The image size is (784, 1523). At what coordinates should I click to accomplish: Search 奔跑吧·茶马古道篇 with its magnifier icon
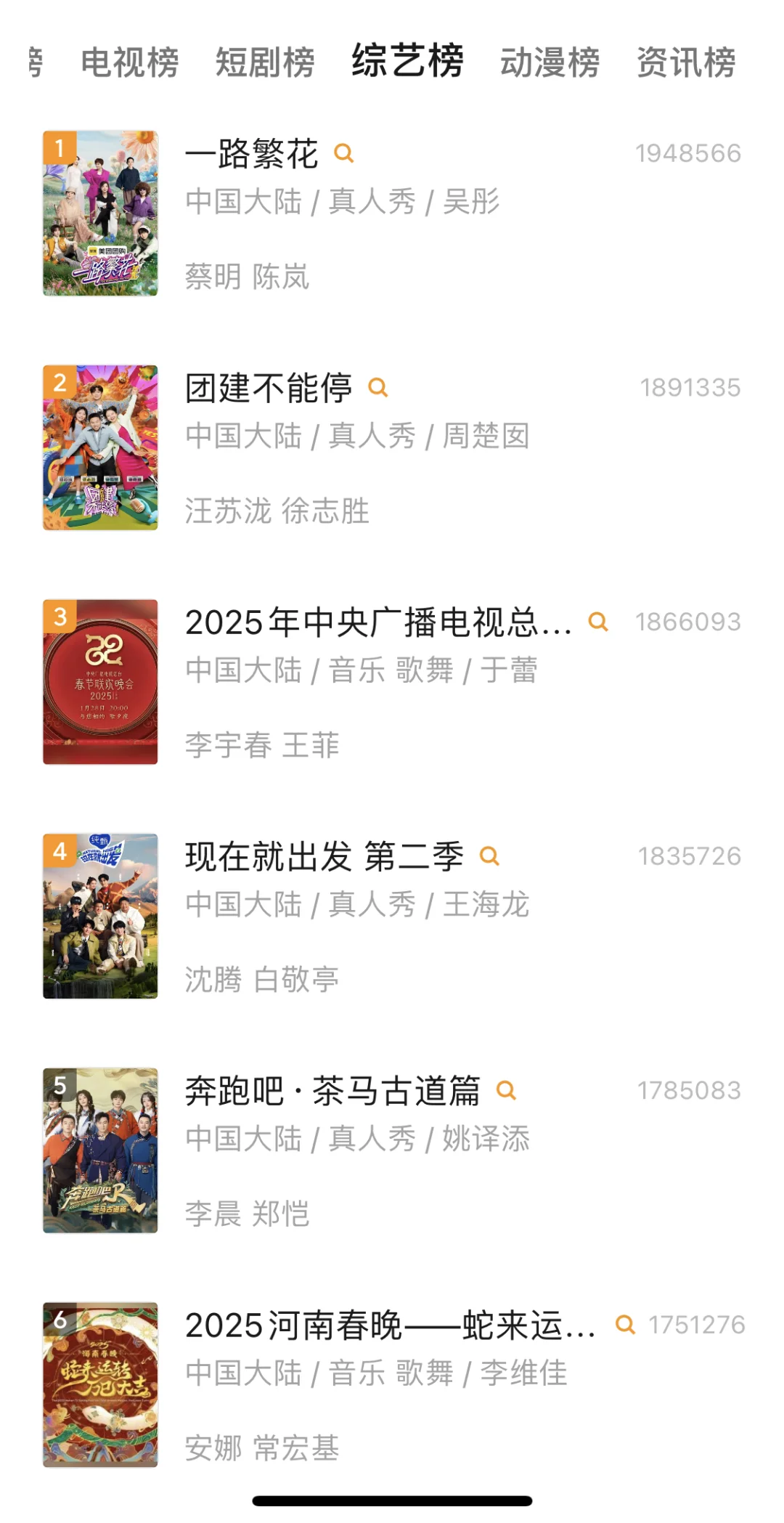[506, 1090]
